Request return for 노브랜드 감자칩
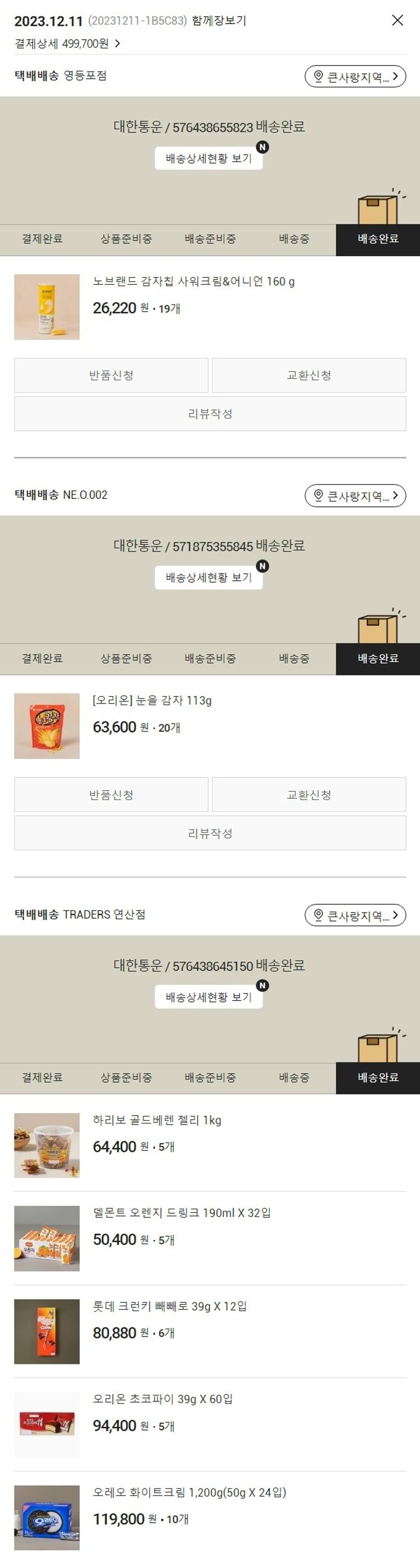 coord(111,375)
